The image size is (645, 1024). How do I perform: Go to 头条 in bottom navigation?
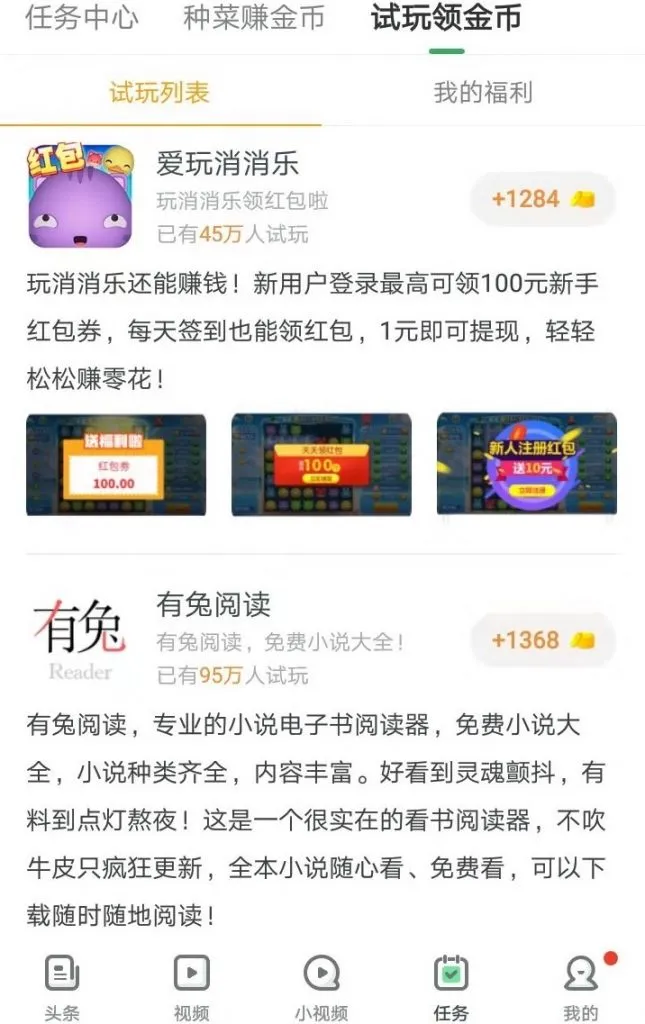click(x=62, y=987)
